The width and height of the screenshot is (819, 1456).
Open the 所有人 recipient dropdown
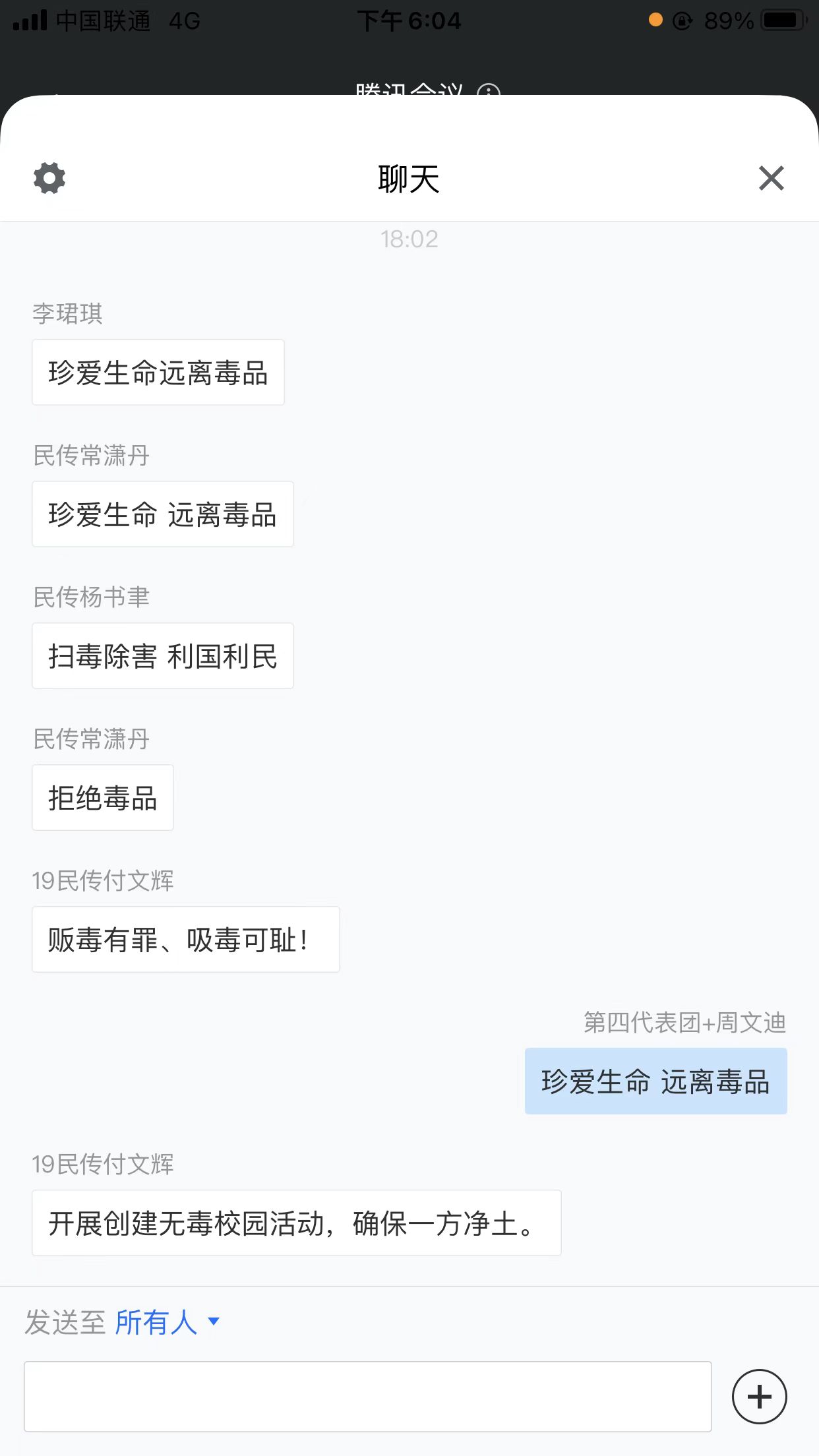pos(157,1322)
